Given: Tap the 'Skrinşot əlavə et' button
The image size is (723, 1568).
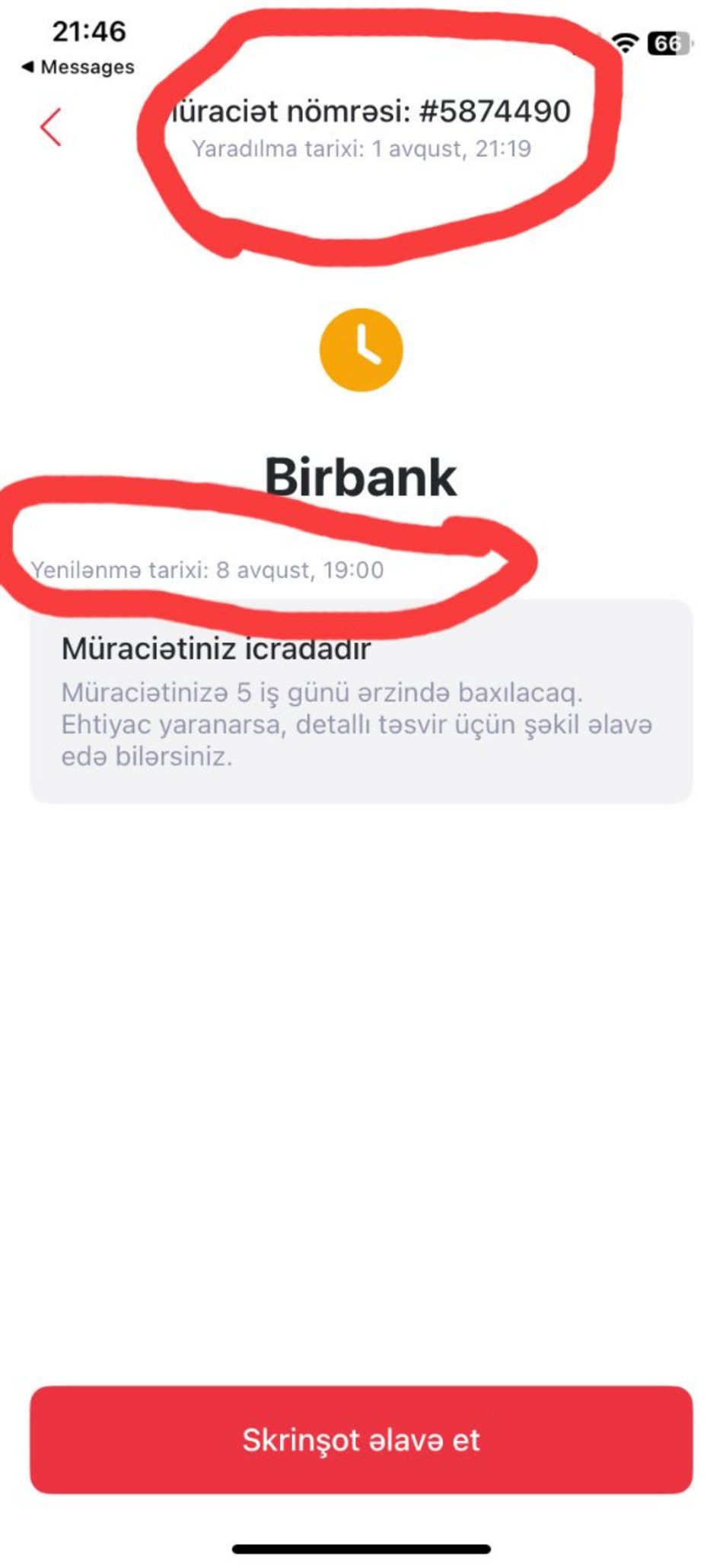Looking at the screenshot, I should tap(361, 1440).
